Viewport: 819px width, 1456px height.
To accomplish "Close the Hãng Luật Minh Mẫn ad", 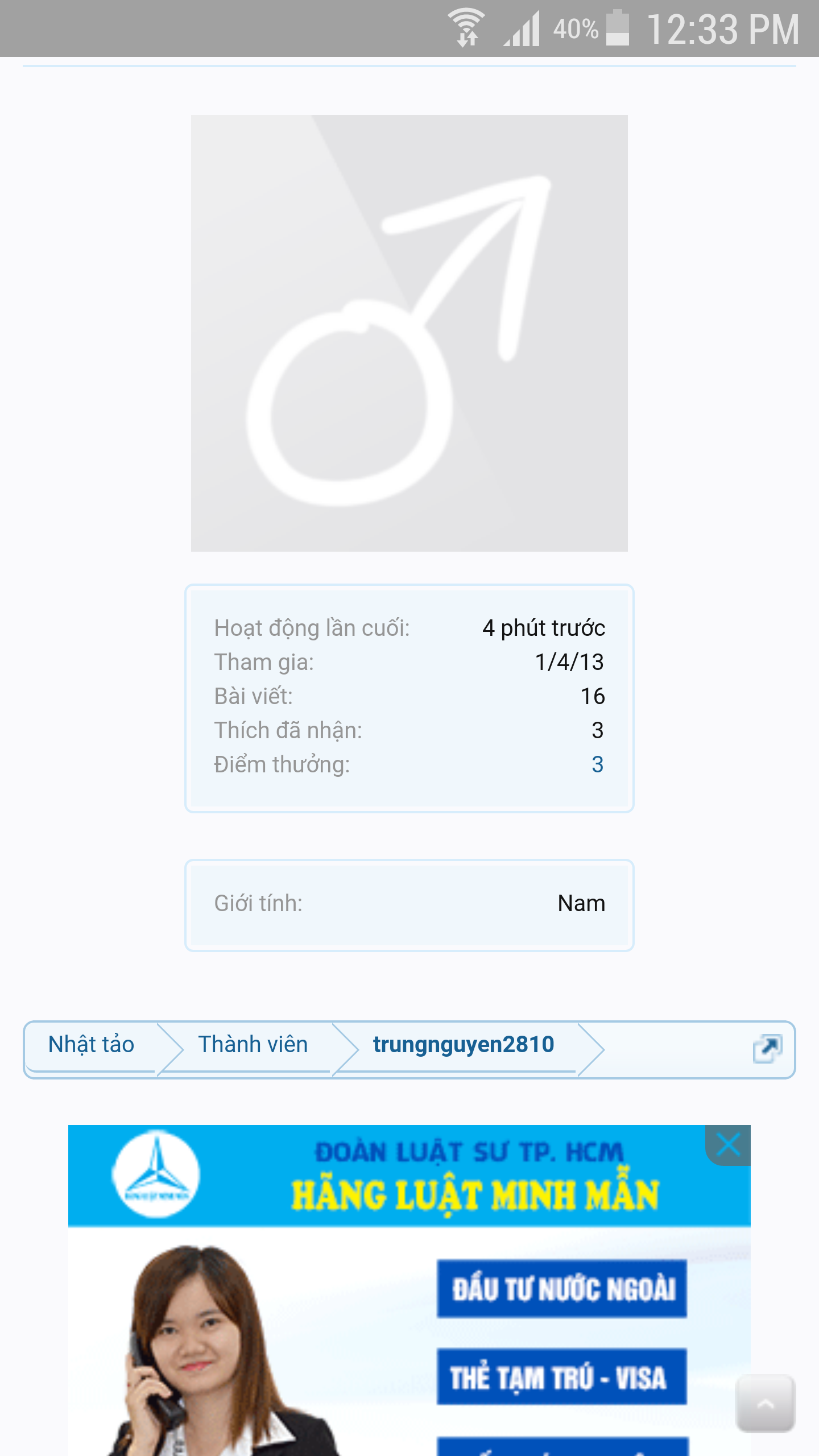I will point(728,1144).
